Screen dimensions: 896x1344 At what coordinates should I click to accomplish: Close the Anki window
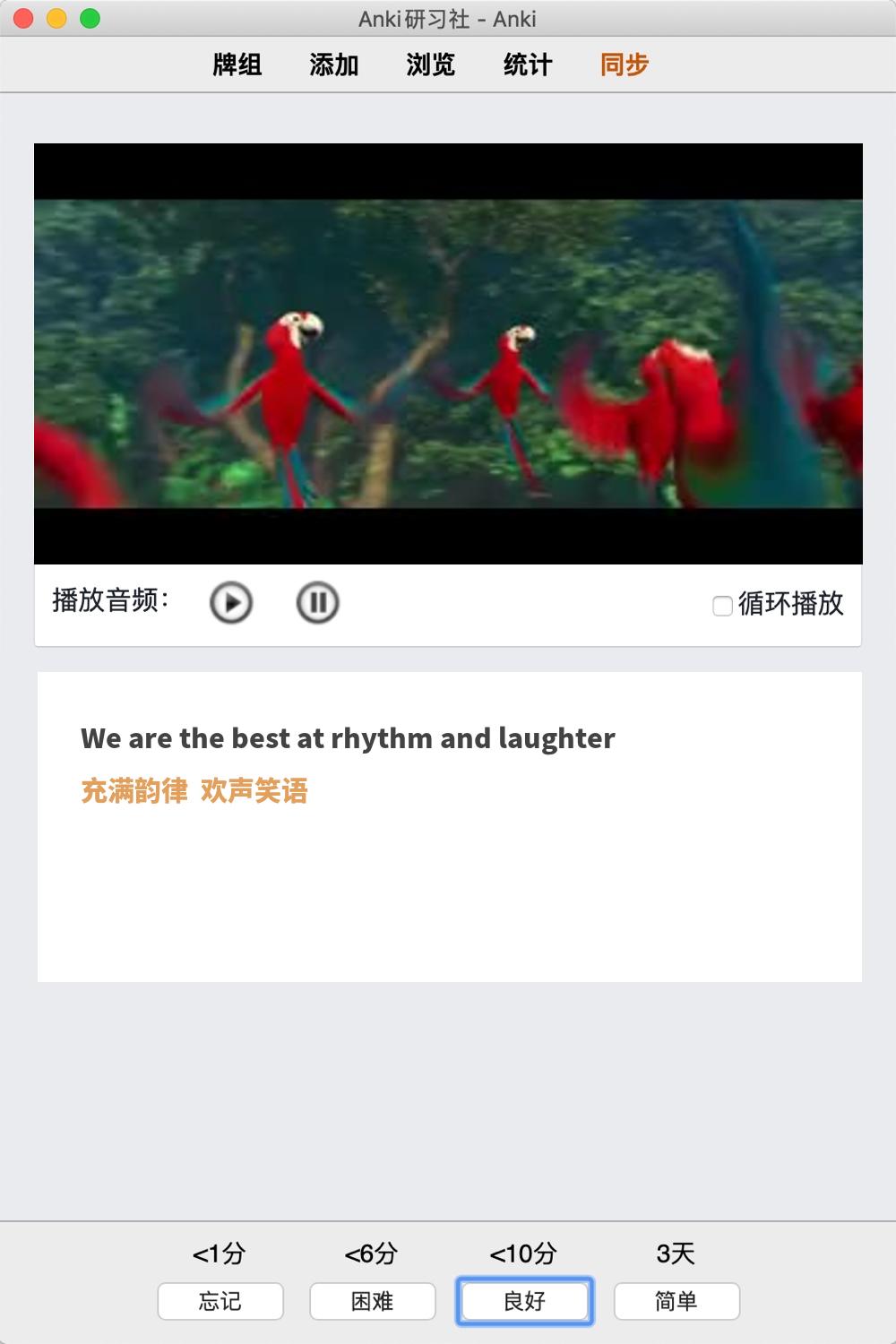[24, 18]
